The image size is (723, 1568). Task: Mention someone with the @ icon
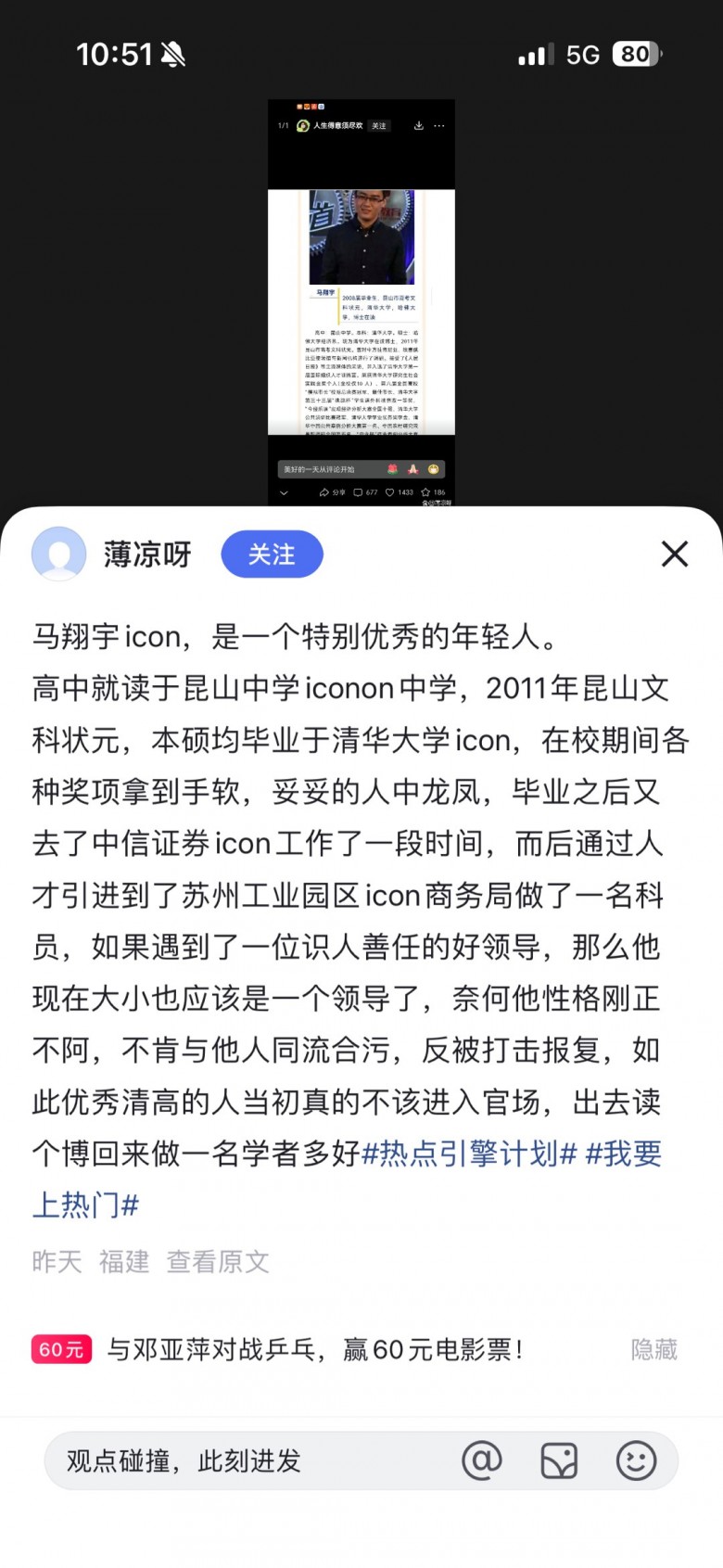coord(481,1461)
